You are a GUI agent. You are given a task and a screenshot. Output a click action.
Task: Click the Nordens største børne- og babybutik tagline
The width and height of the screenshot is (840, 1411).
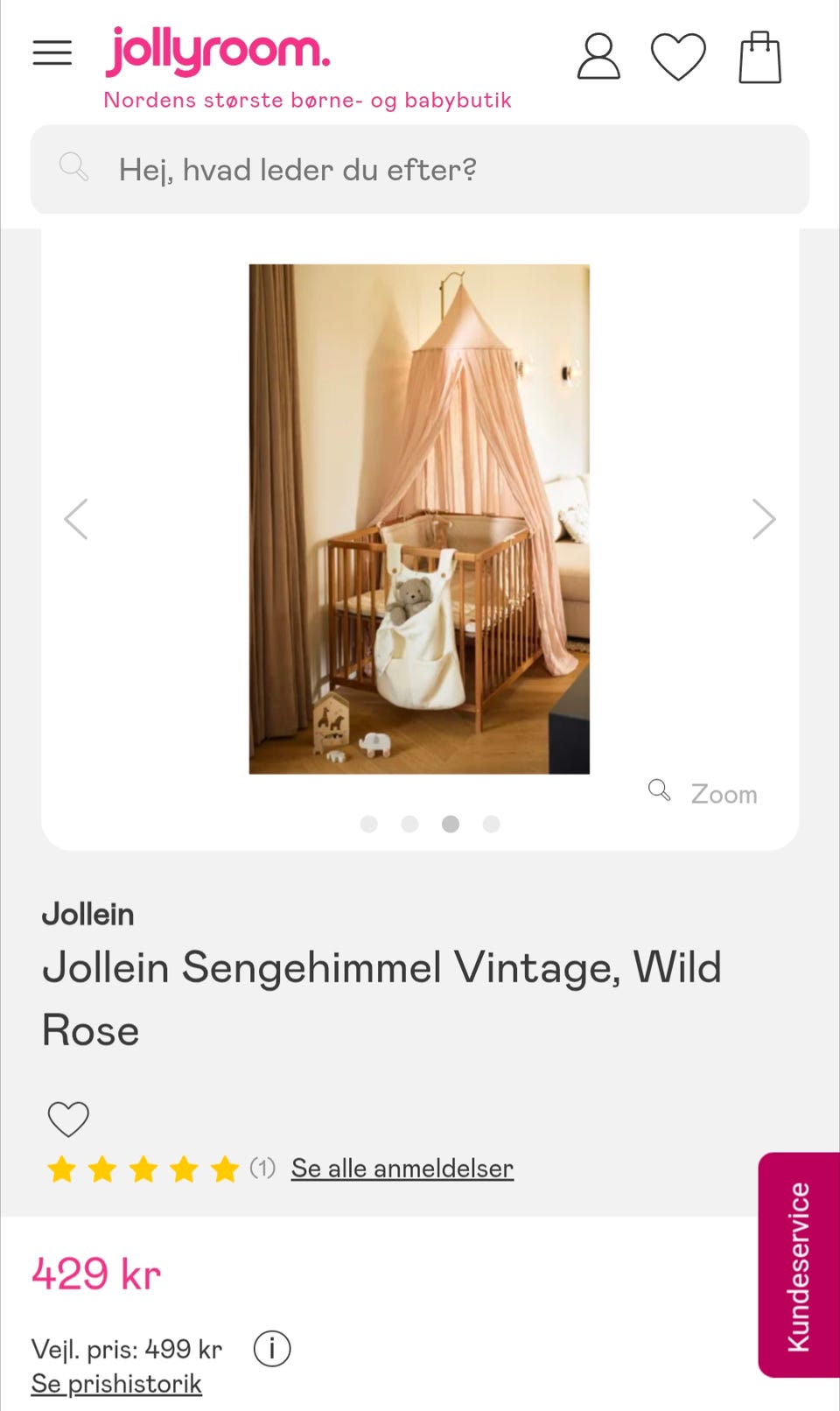pyautogui.click(x=307, y=99)
